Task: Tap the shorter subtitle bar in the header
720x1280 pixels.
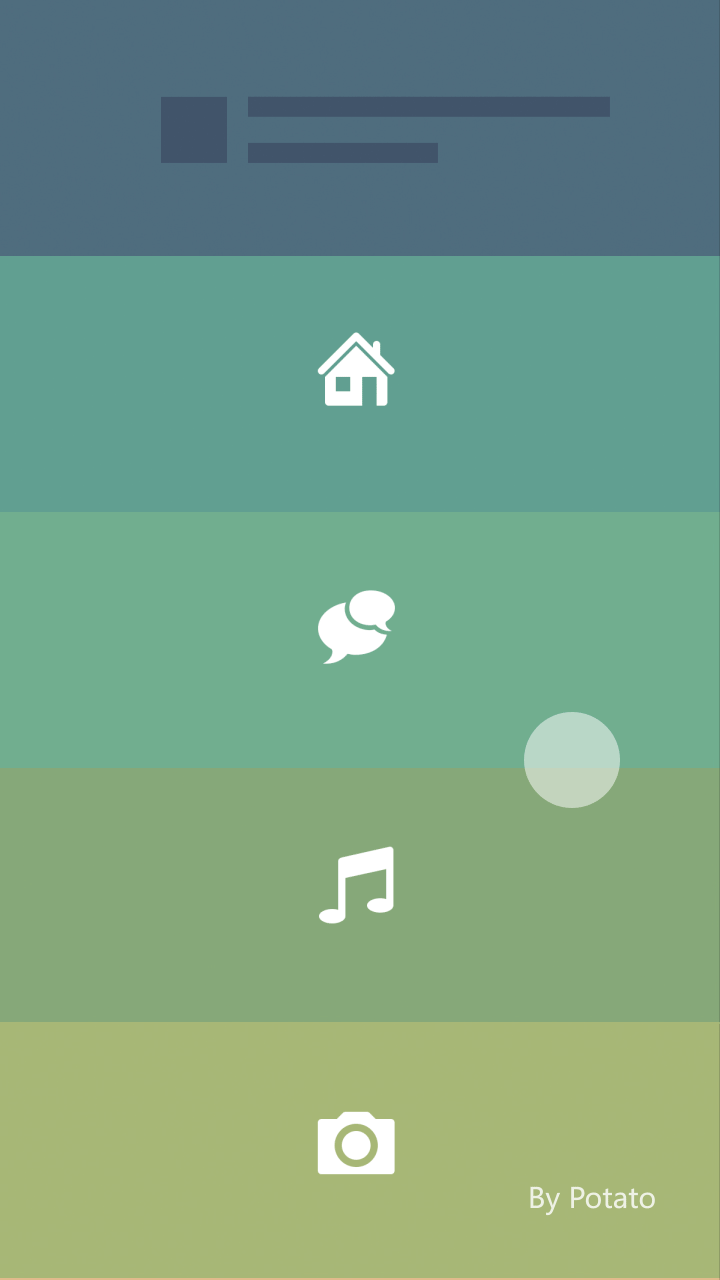Action: pyautogui.click(x=343, y=152)
